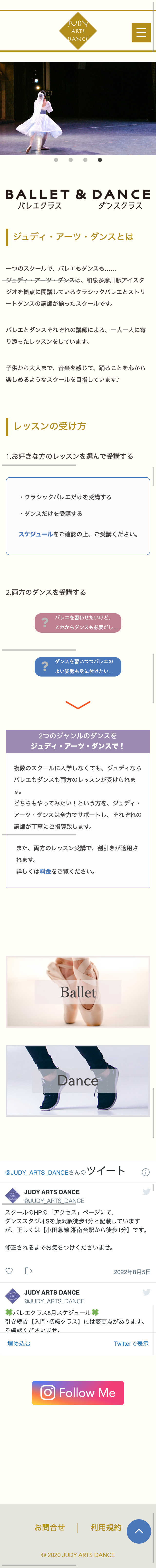The width and height of the screenshot is (156, 1568).
Task: Open the Ballet class tile
Action: (x=78, y=992)
